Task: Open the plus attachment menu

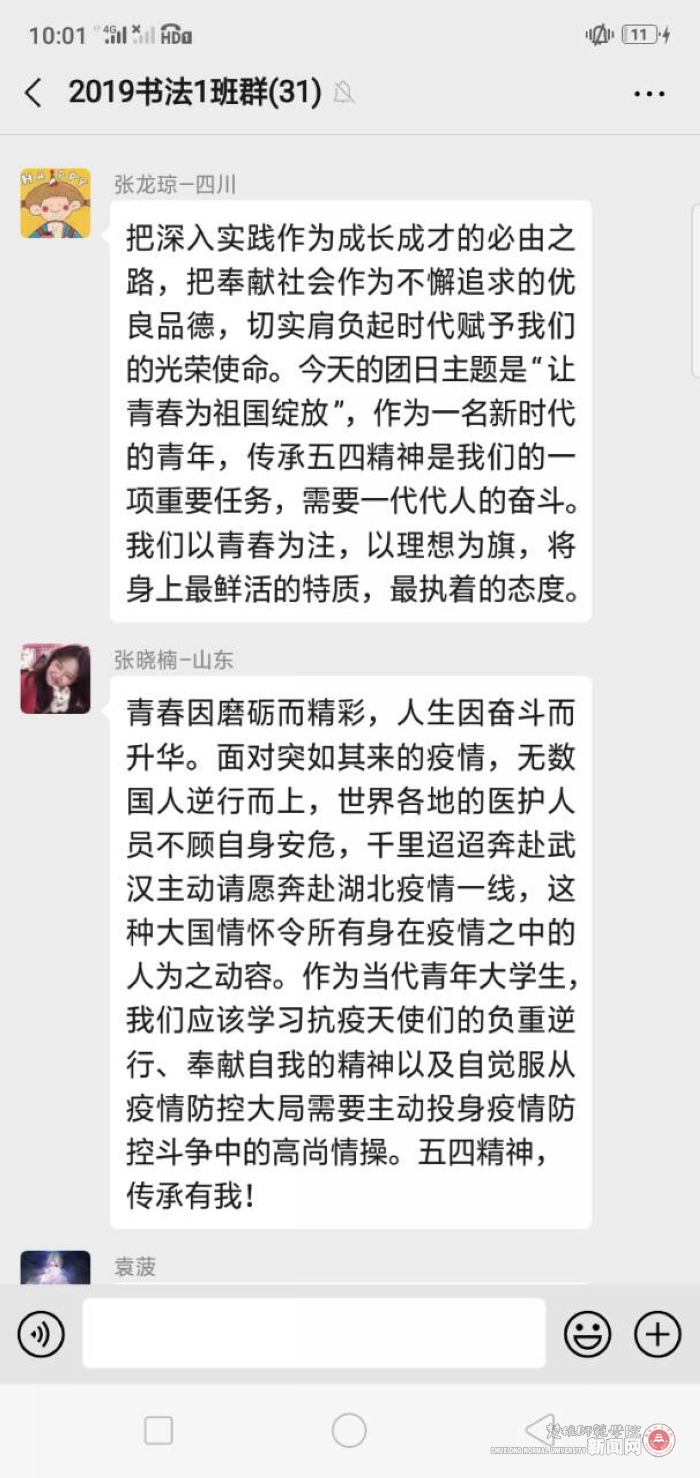Action: pyautogui.click(x=658, y=1334)
